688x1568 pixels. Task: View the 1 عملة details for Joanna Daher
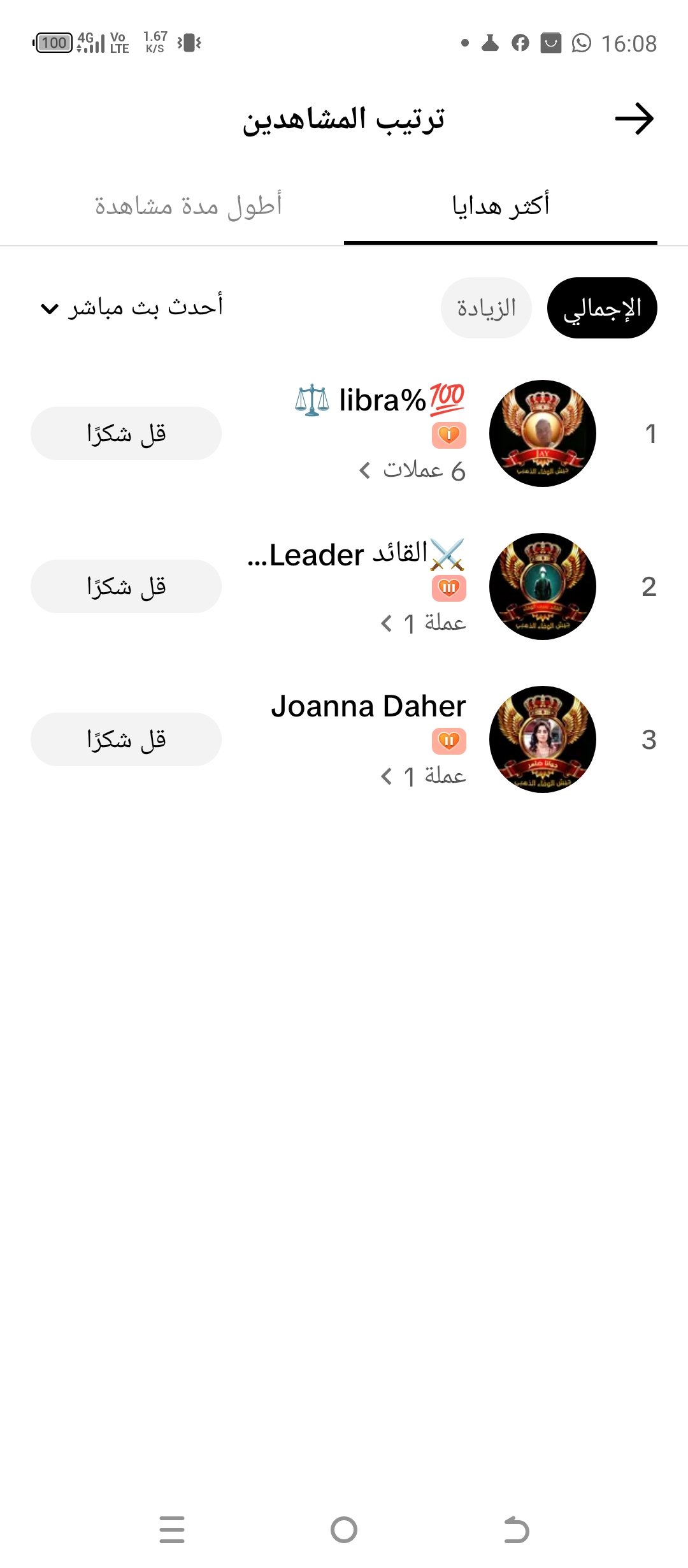(x=423, y=776)
